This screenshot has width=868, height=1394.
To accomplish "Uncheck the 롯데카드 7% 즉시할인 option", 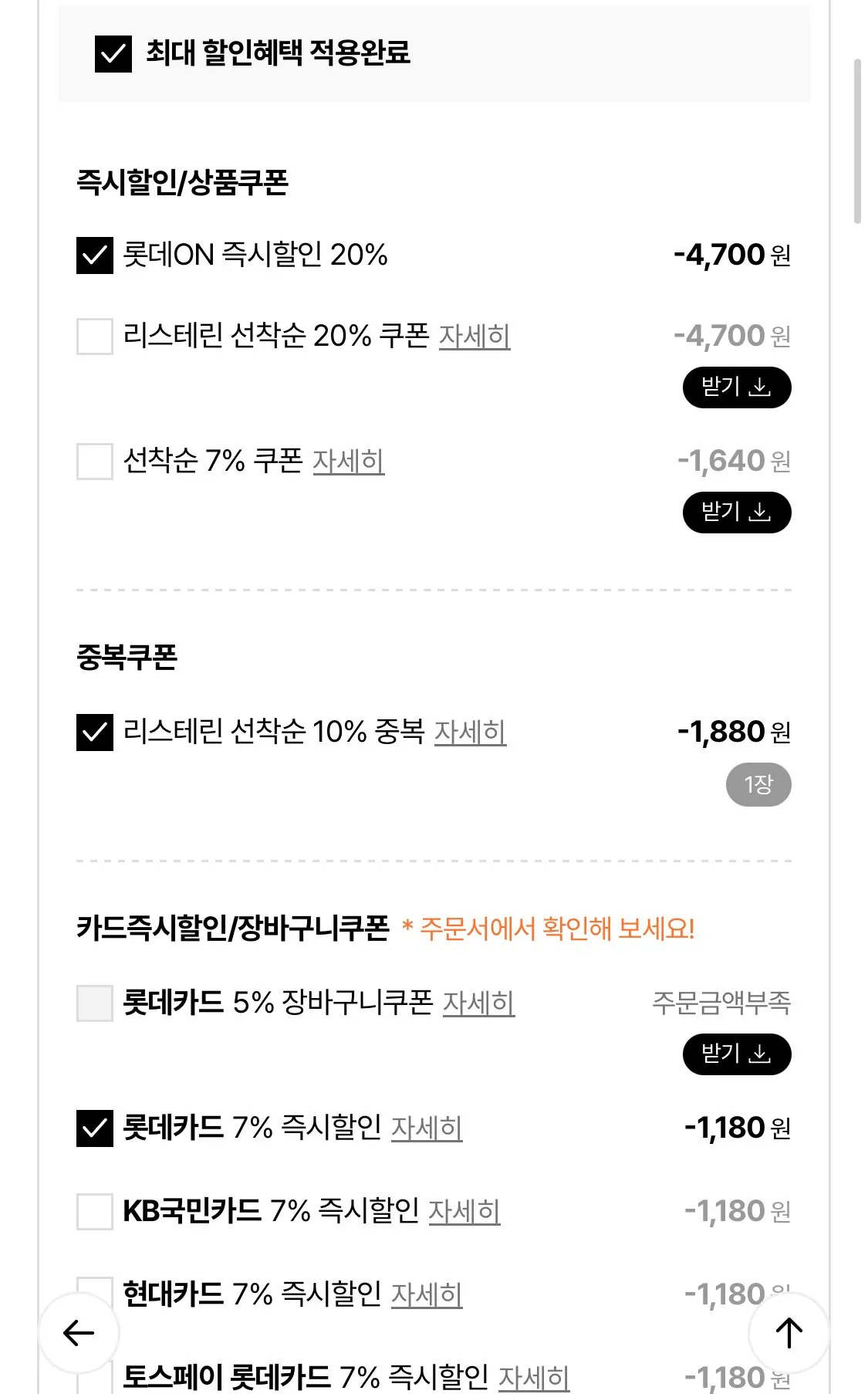I will 93,1127.
